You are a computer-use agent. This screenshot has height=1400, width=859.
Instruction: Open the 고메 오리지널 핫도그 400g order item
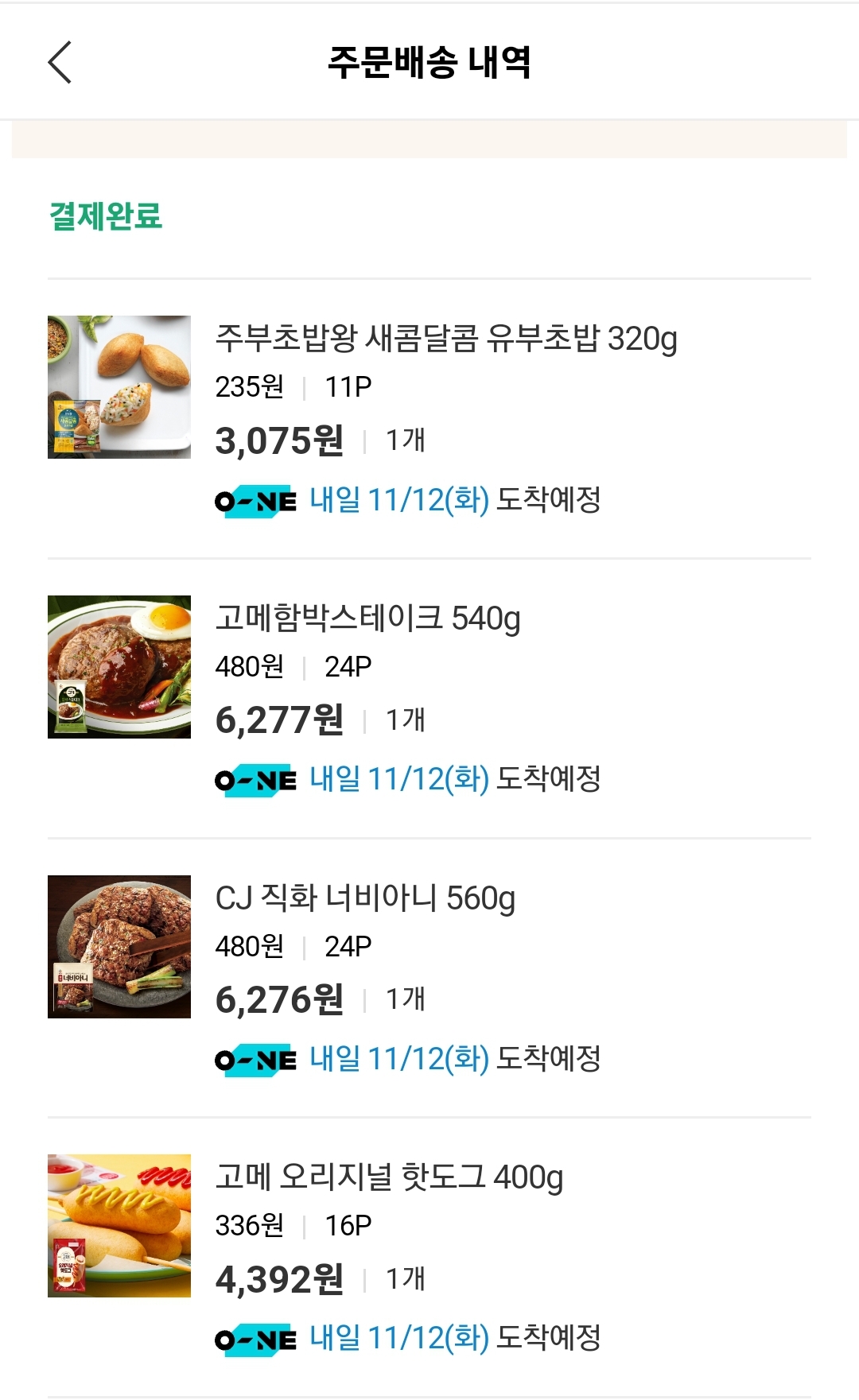coord(389,1177)
